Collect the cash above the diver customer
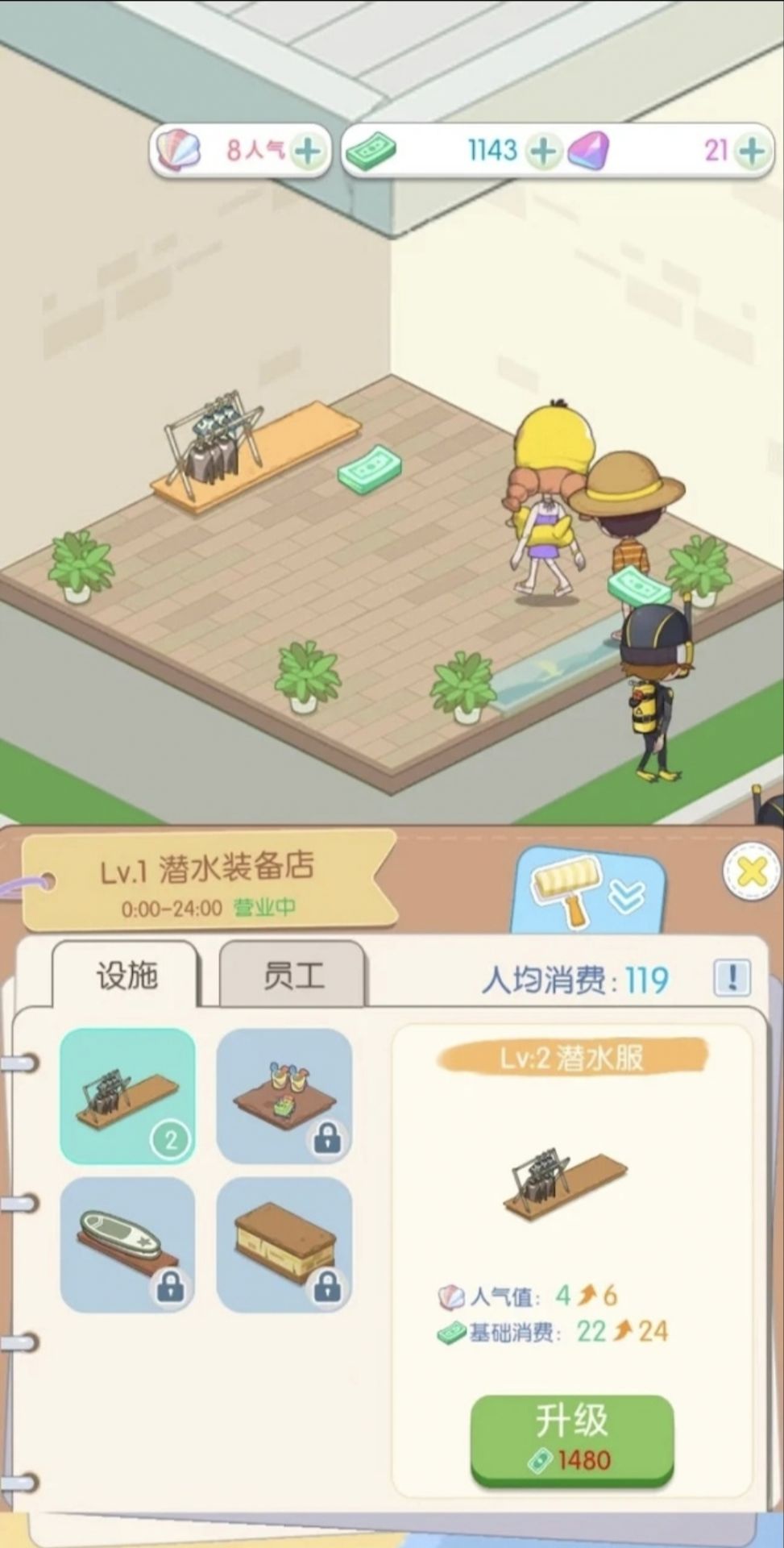Screen dimensions: 784x1548 pyautogui.click(x=638, y=585)
